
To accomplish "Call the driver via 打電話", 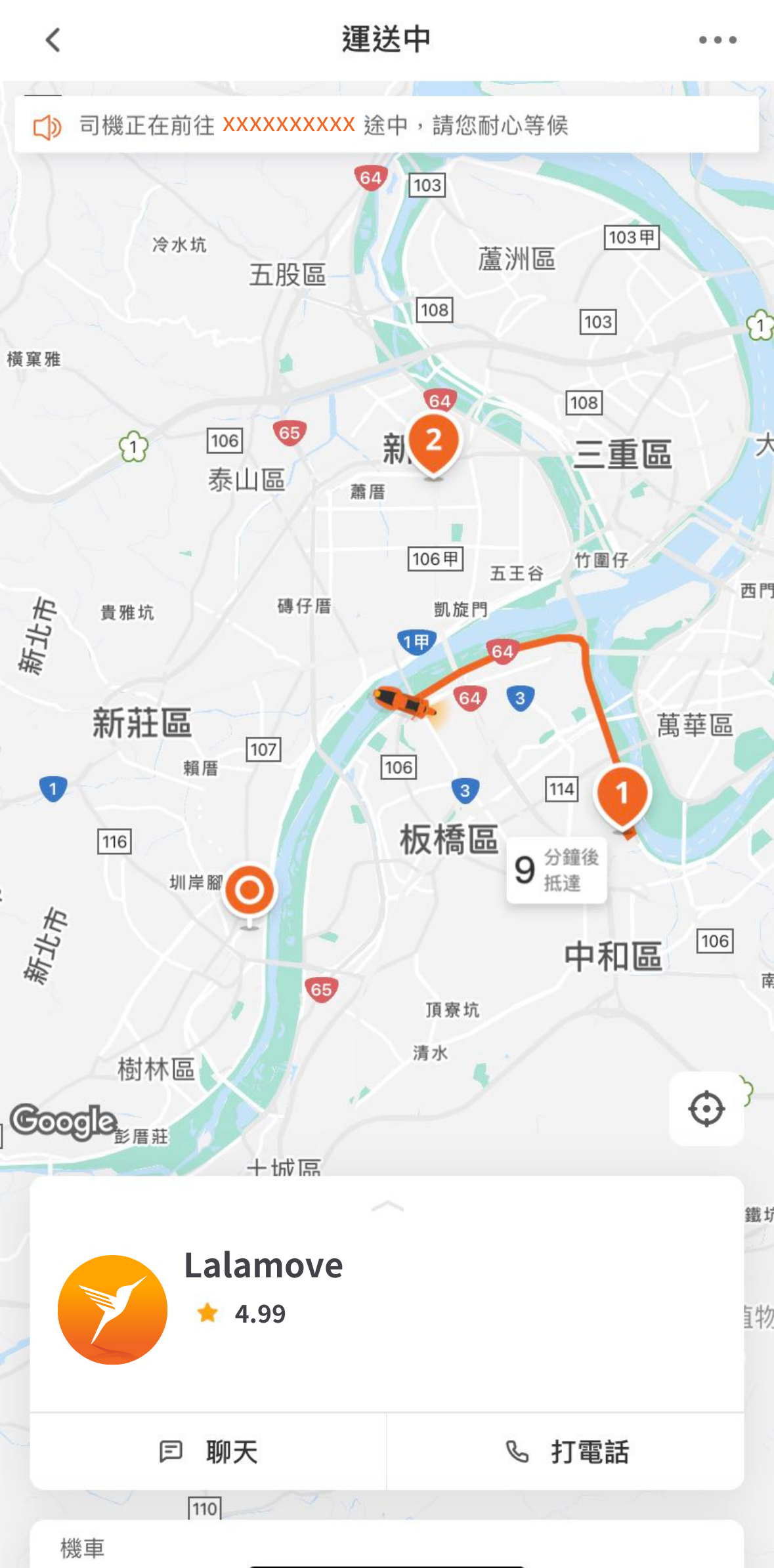I will click(567, 1451).
